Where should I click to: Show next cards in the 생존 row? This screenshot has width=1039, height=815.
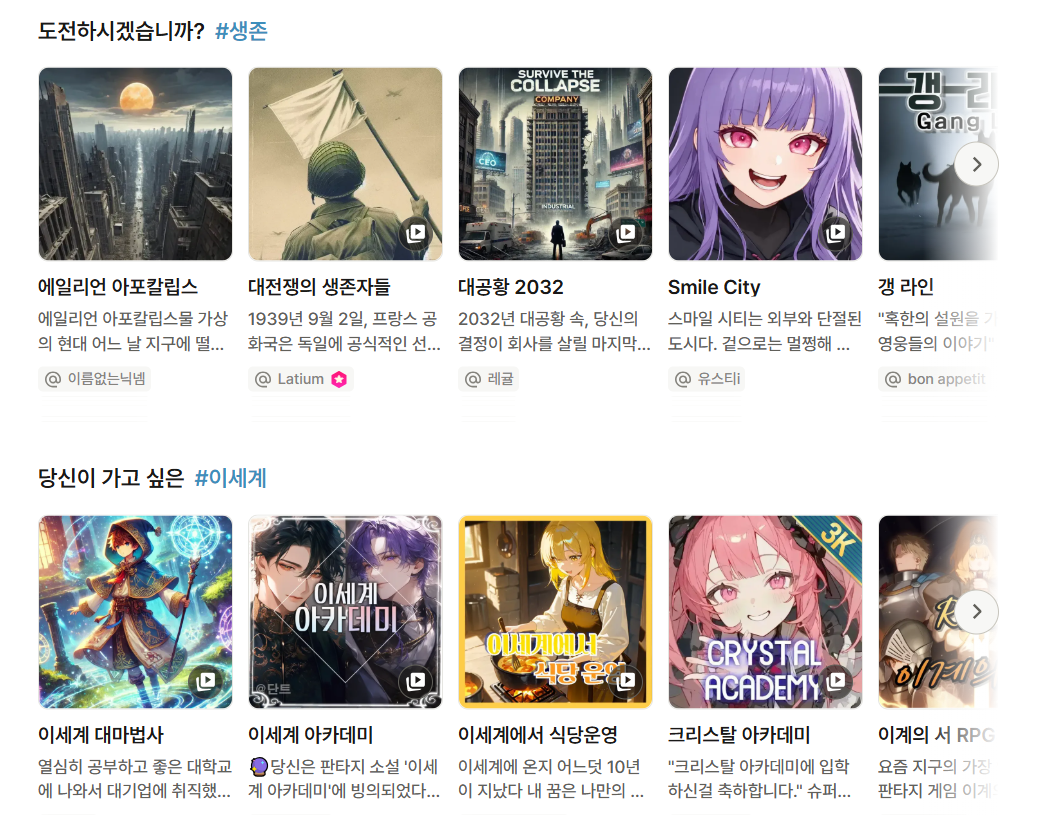(x=976, y=163)
